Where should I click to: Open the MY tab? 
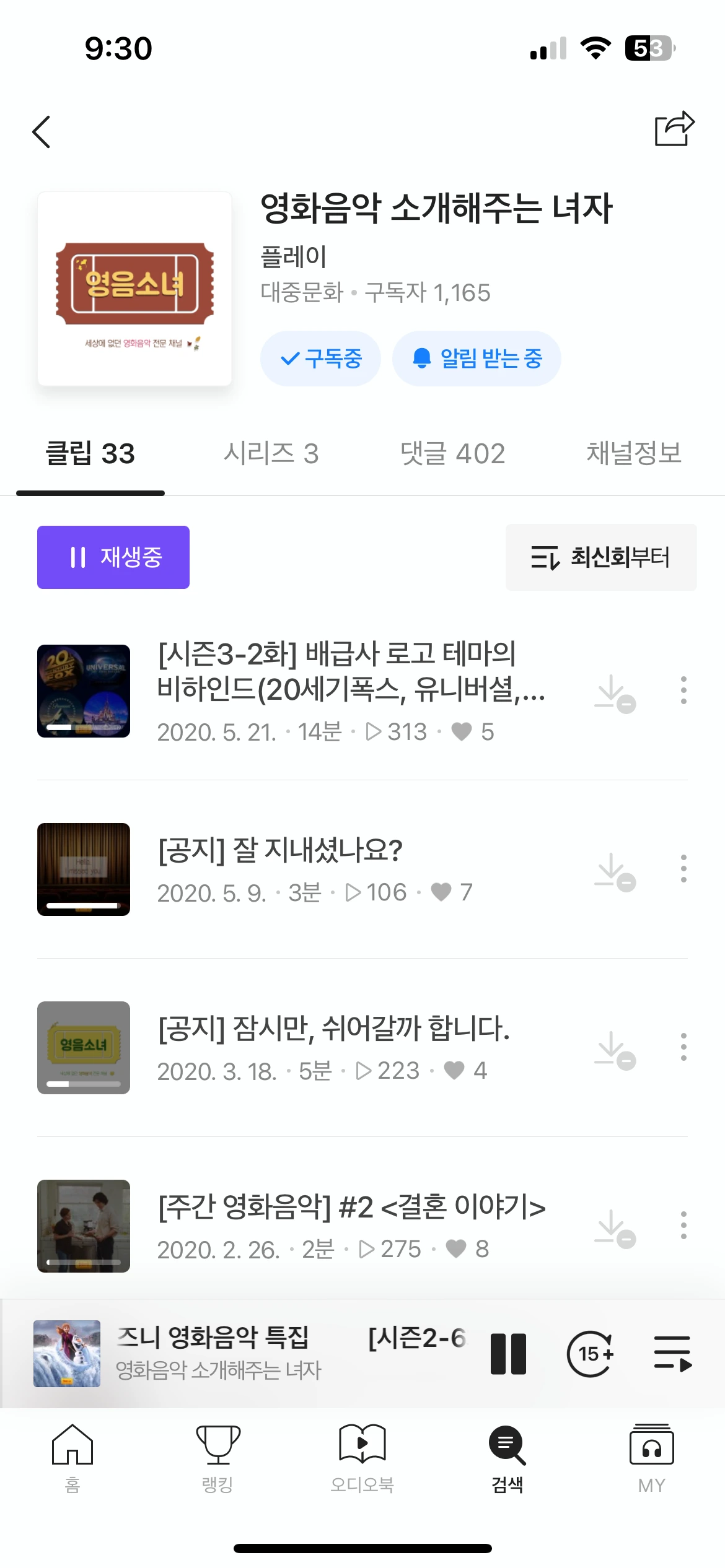[x=651, y=1458]
